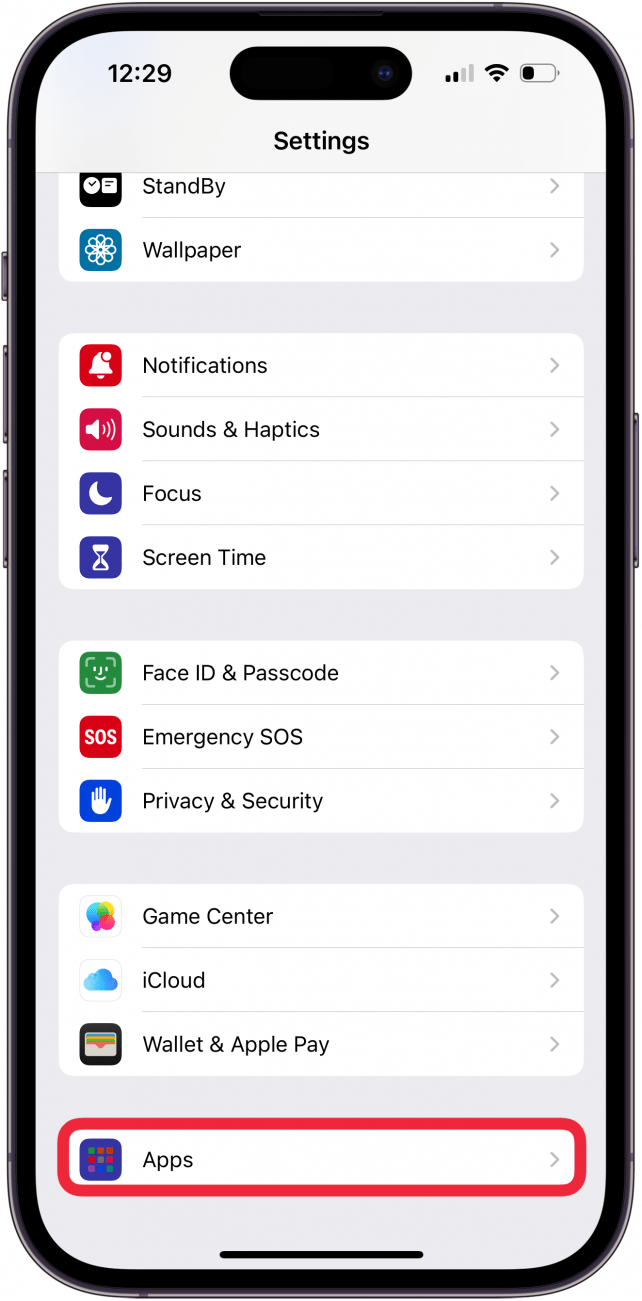Open Wallet & Apple Pay
Viewport: 642px width, 1301px height.
[x=320, y=1044]
